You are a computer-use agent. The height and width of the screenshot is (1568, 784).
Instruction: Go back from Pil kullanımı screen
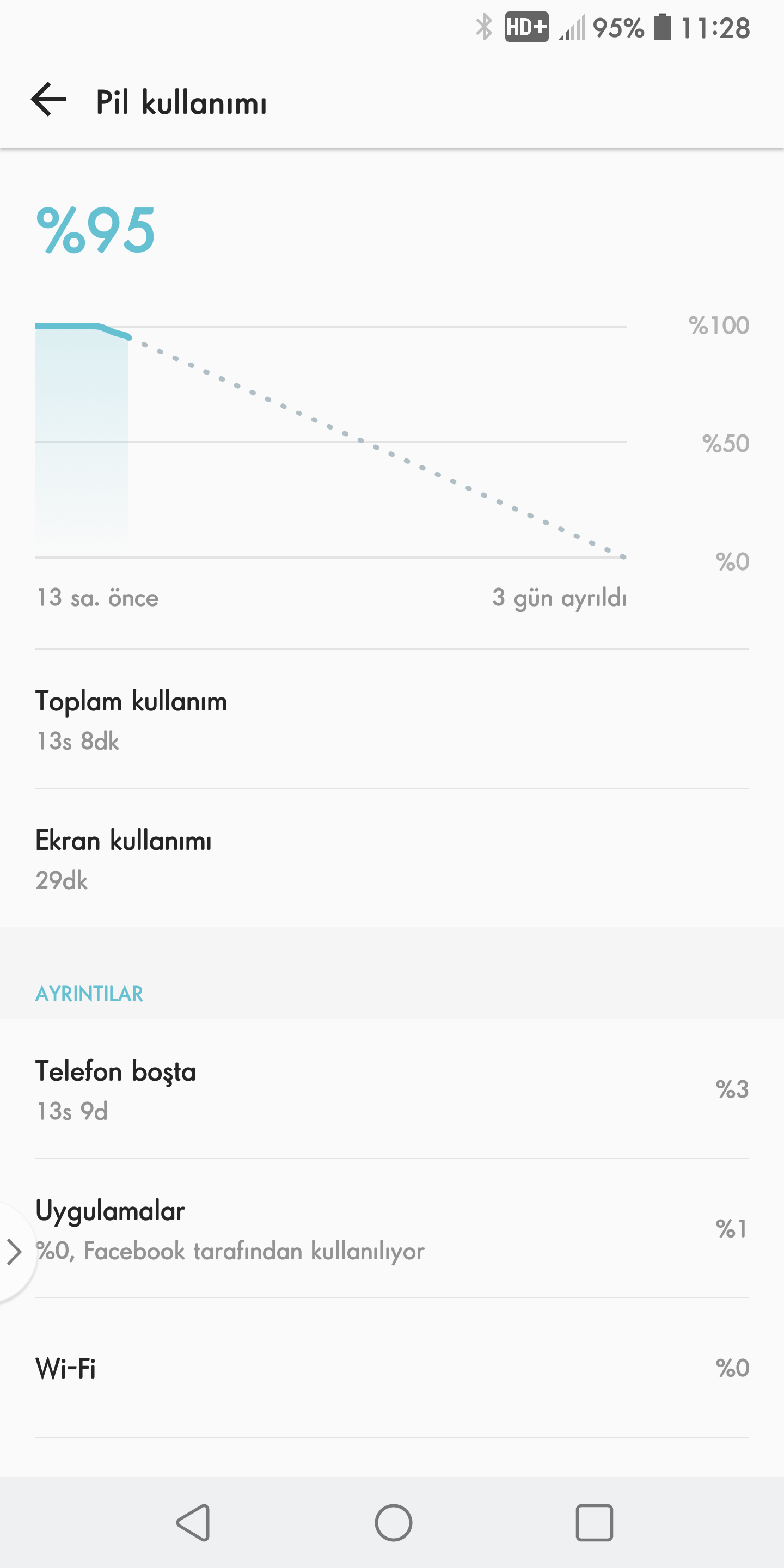point(48,99)
